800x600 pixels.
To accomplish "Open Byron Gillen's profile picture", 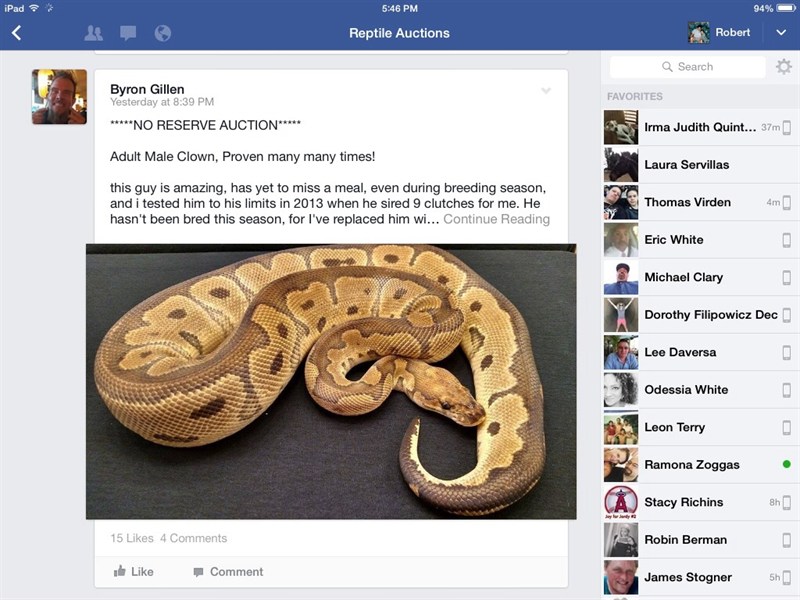I will [x=59, y=97].
